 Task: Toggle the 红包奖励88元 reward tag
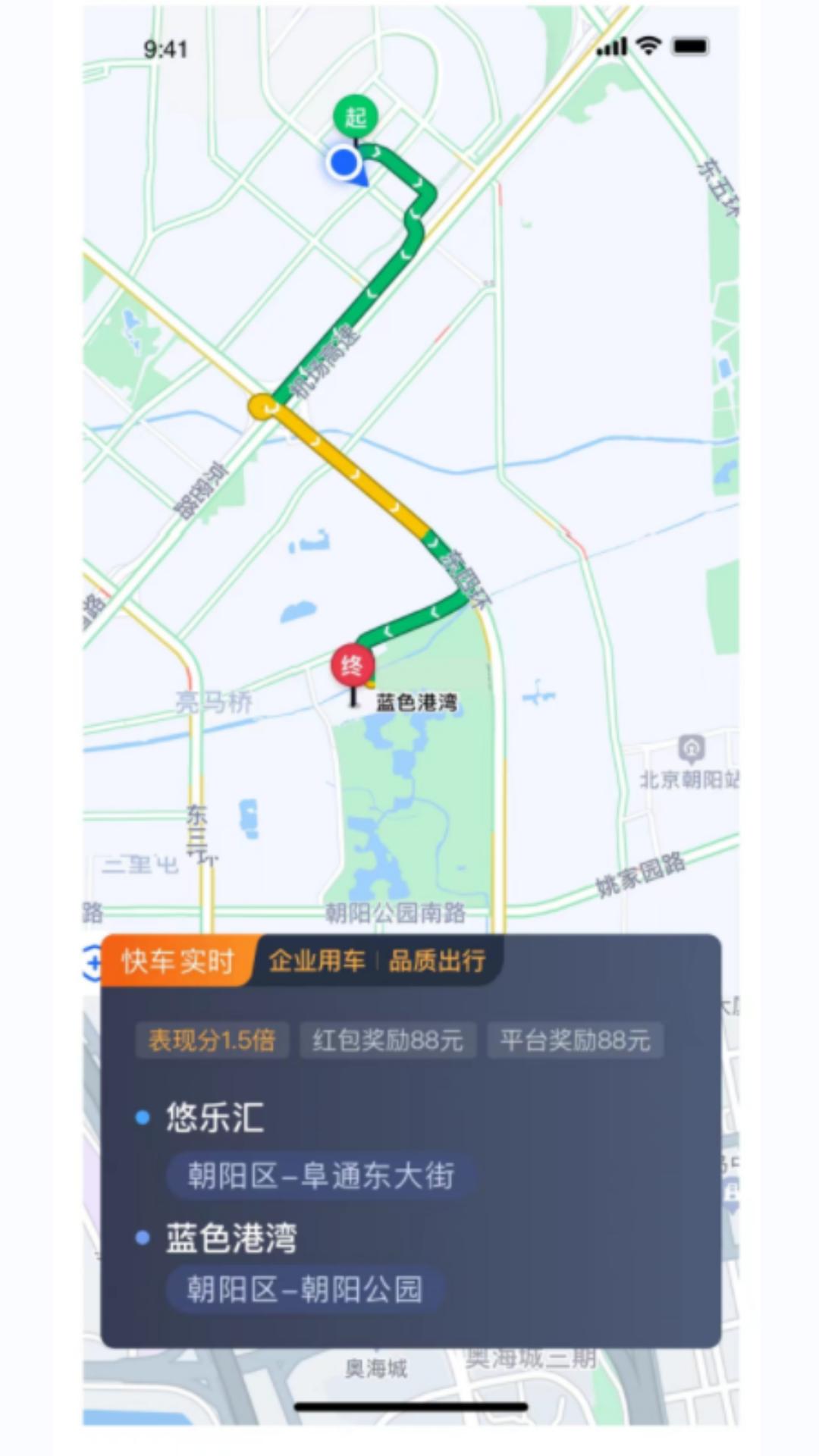click(x=388, y=1040)
